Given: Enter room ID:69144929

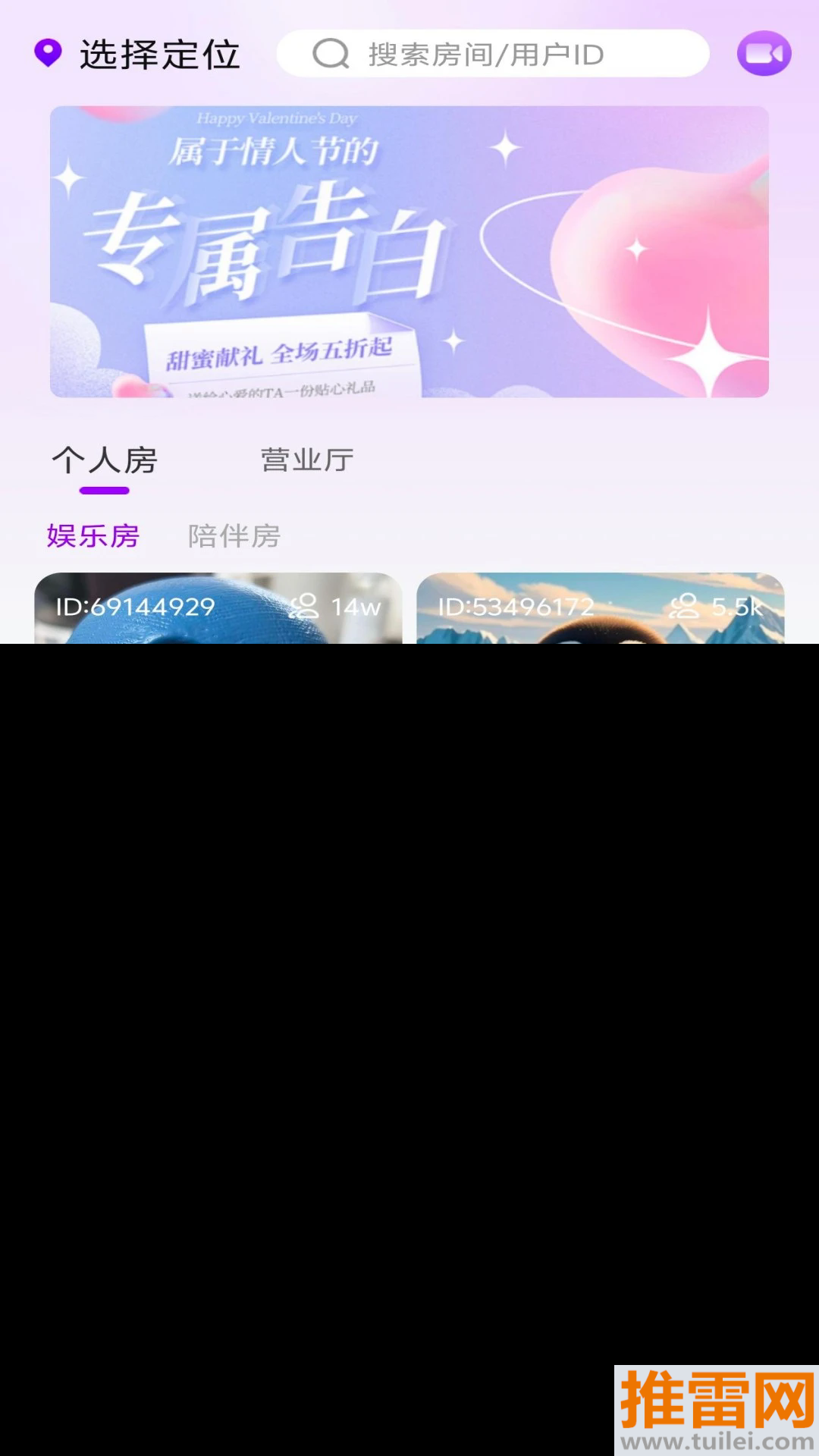Looking at the screenshot, I should coord(218,608).
